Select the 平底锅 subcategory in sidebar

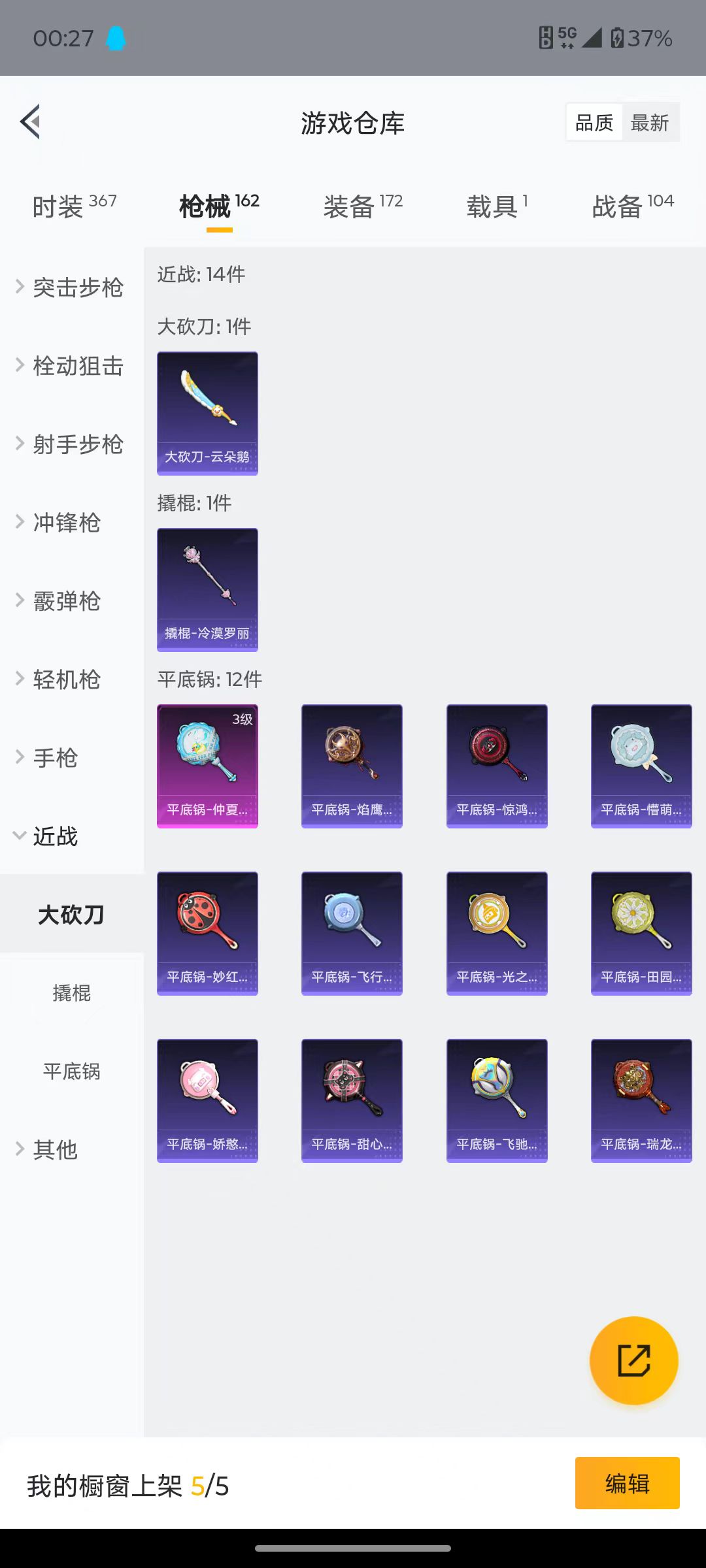click(x=71, y=1071)
